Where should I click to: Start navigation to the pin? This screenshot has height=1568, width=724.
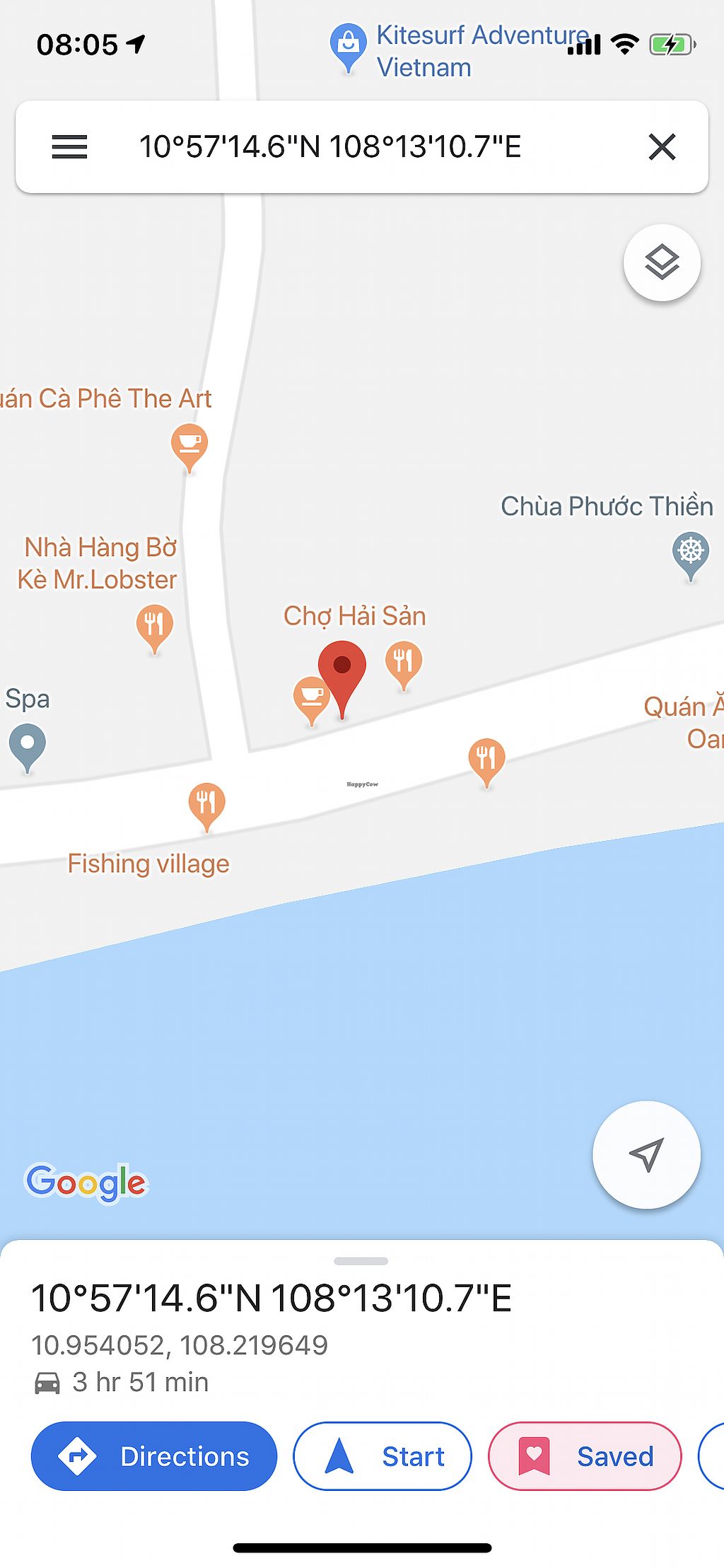tap(383, 1456)
